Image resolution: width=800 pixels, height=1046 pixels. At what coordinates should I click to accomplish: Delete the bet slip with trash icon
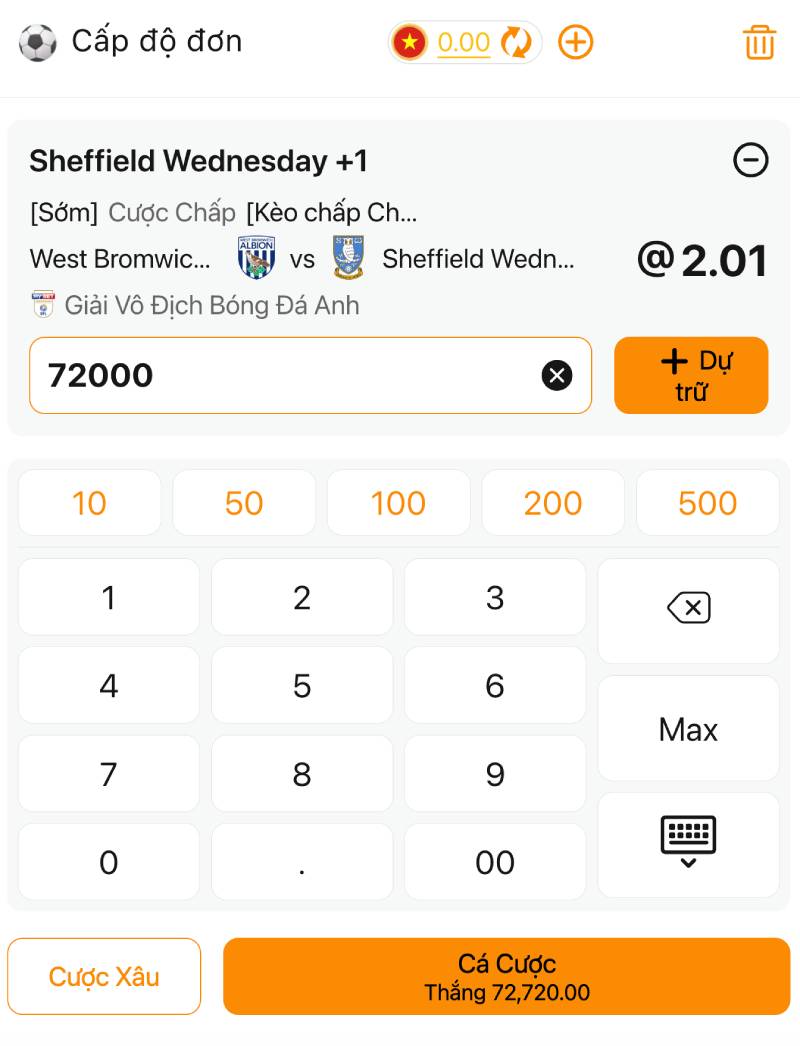coord(759,43)
